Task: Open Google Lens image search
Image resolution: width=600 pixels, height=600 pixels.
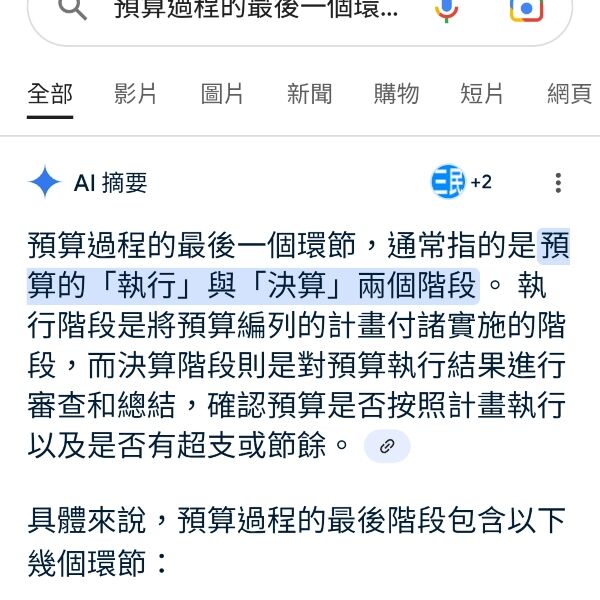Action: coord(525,11)
